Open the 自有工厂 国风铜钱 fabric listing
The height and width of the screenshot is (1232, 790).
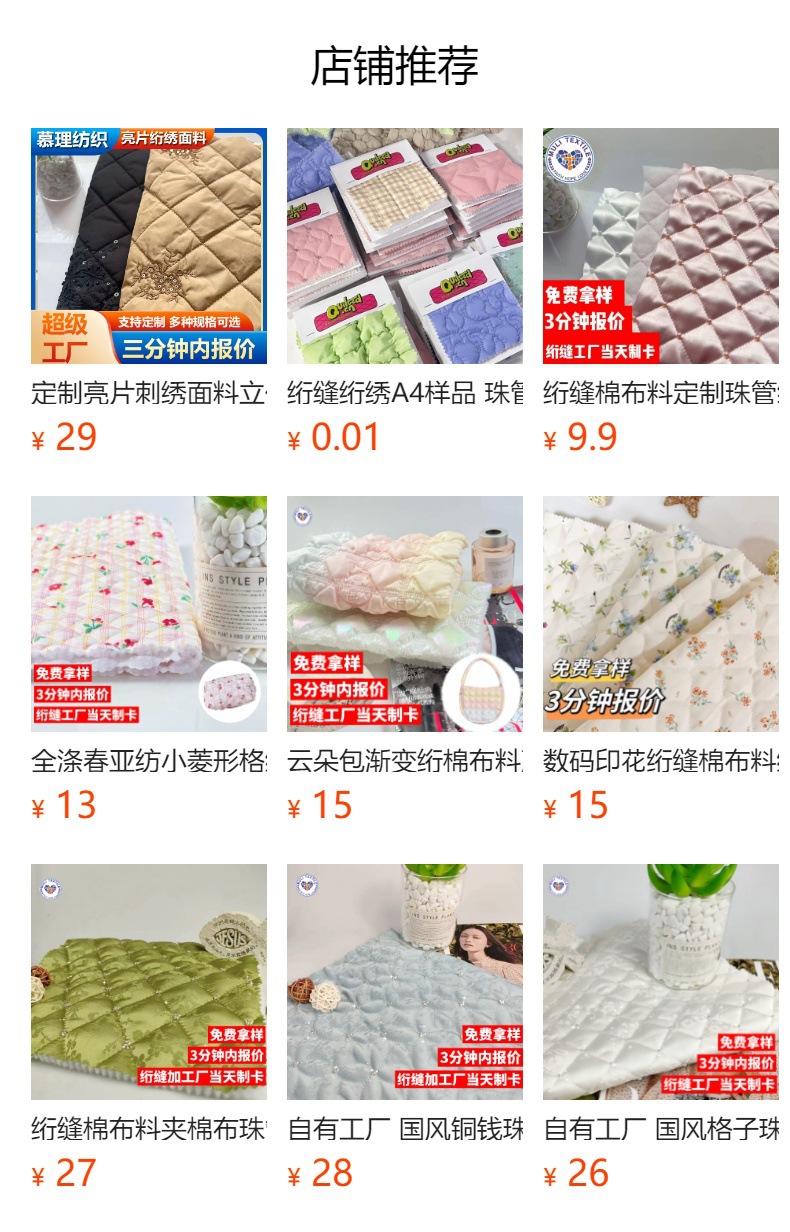(404, 982)
